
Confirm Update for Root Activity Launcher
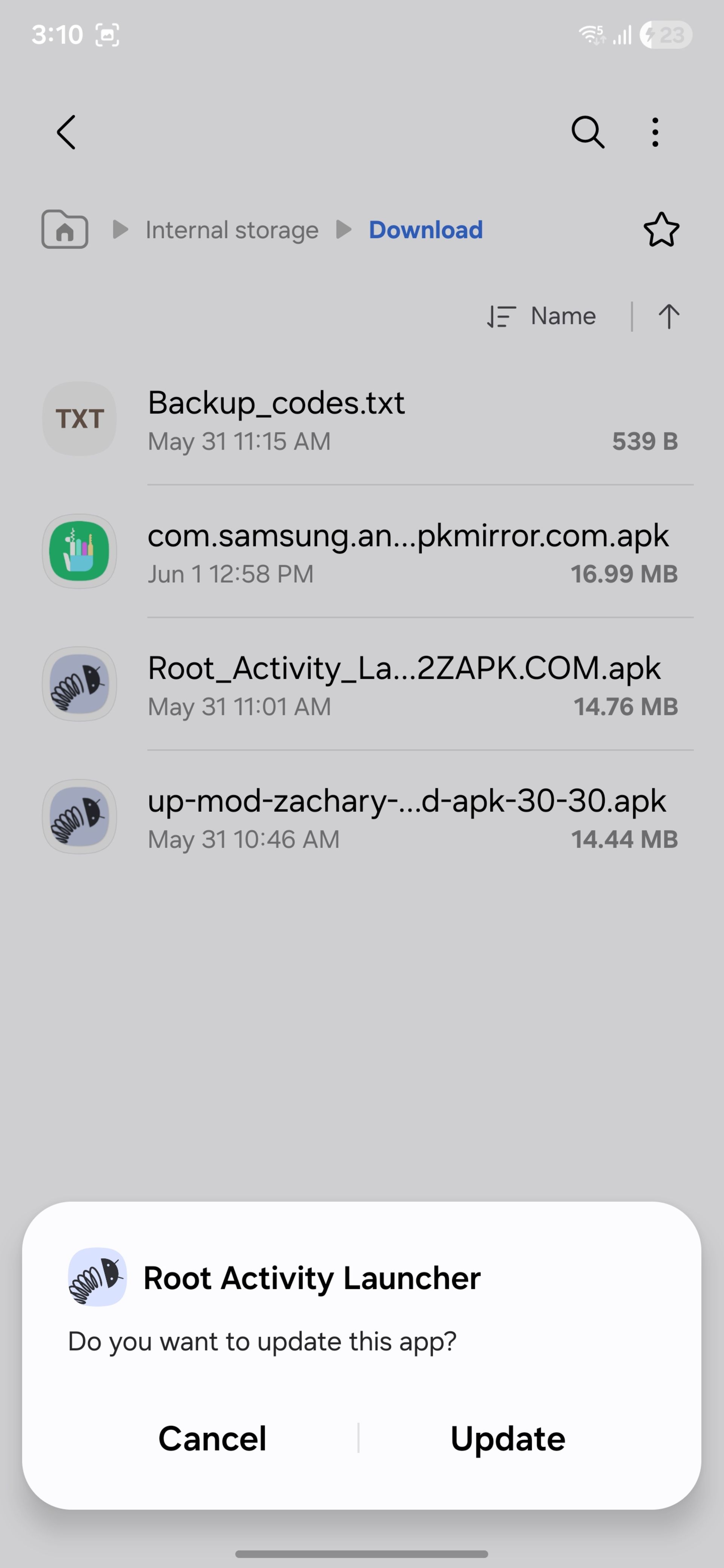pyautogui.click(x=507, y=1438)
